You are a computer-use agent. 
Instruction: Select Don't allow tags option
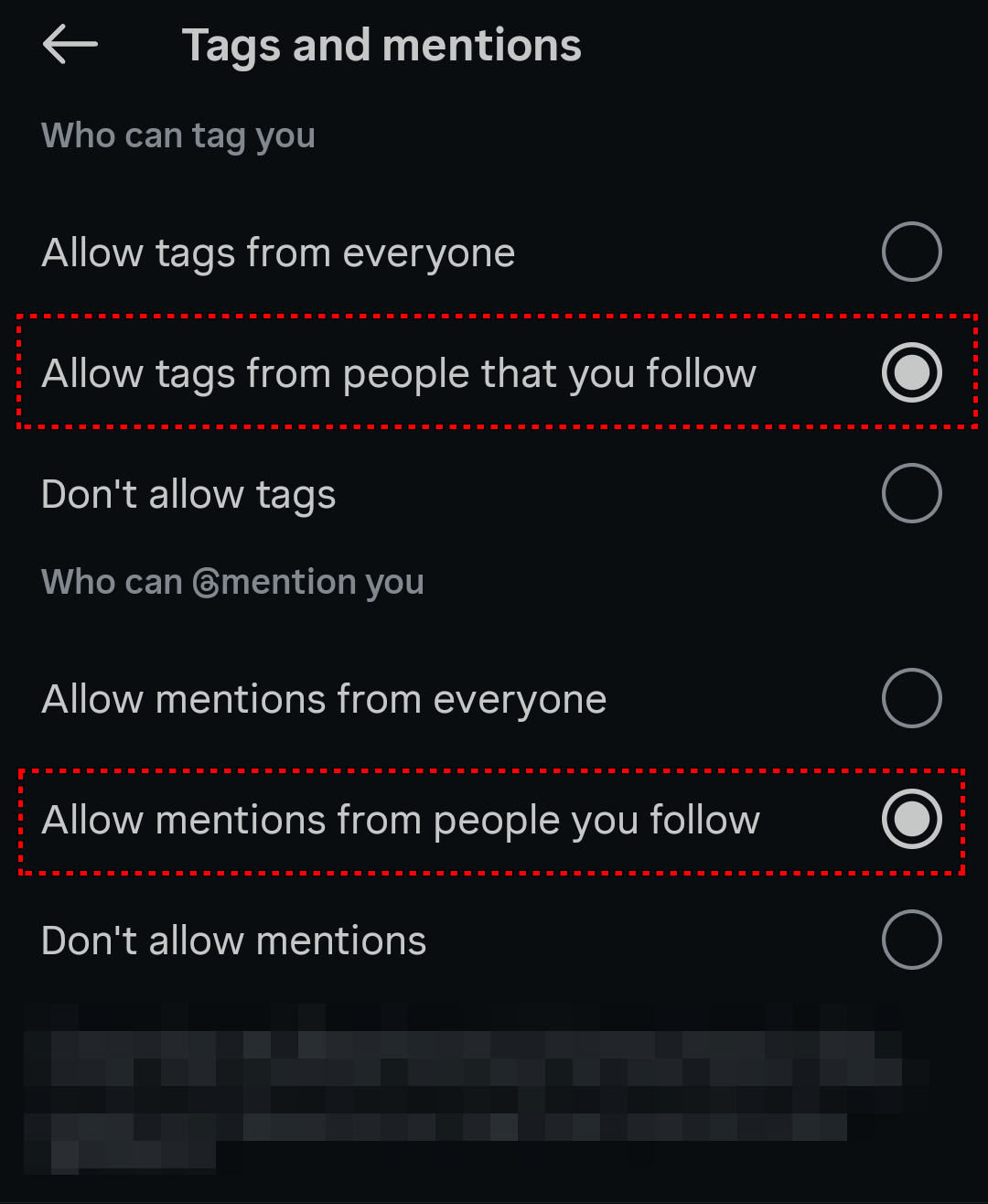pos(911,493)
